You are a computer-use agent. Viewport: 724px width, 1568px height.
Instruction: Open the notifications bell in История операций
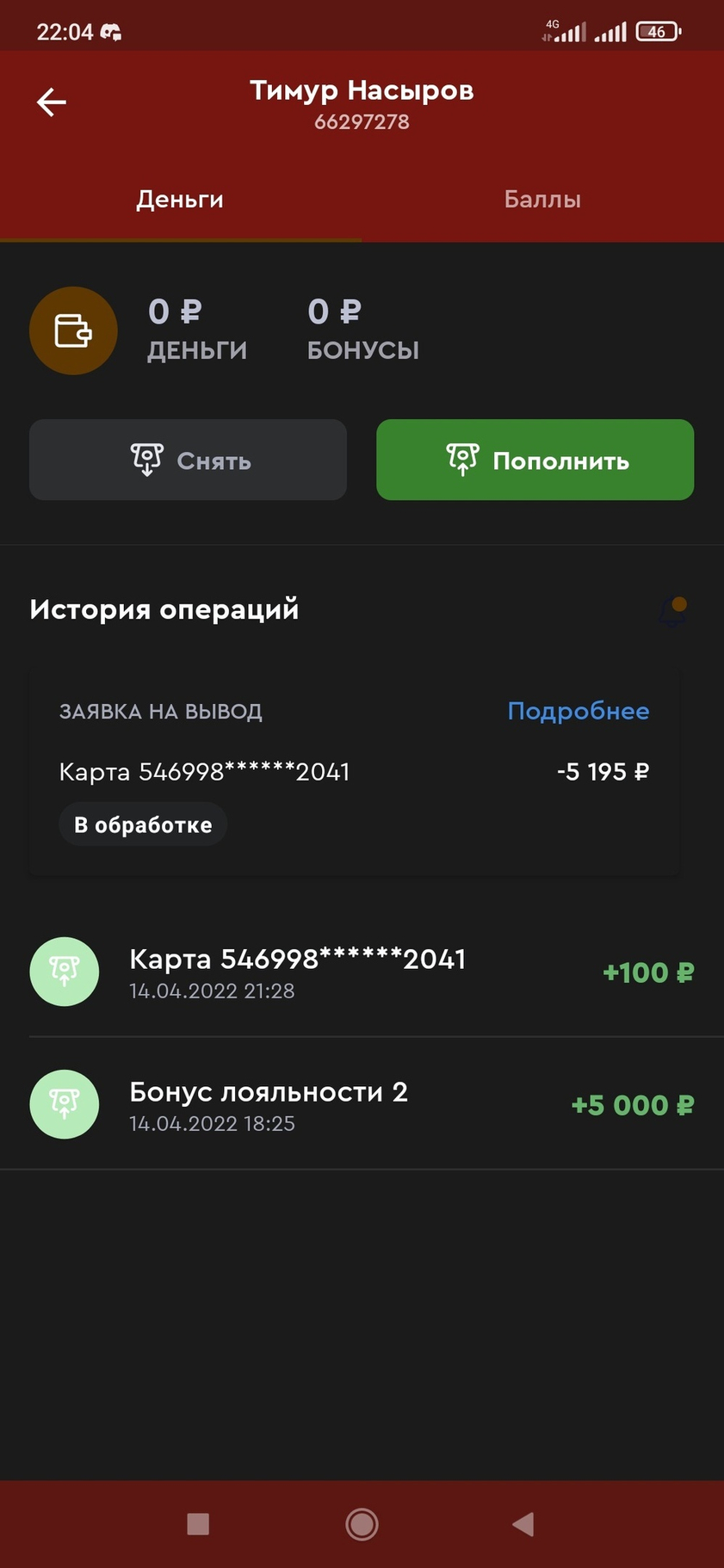click(x=673, y=612)
